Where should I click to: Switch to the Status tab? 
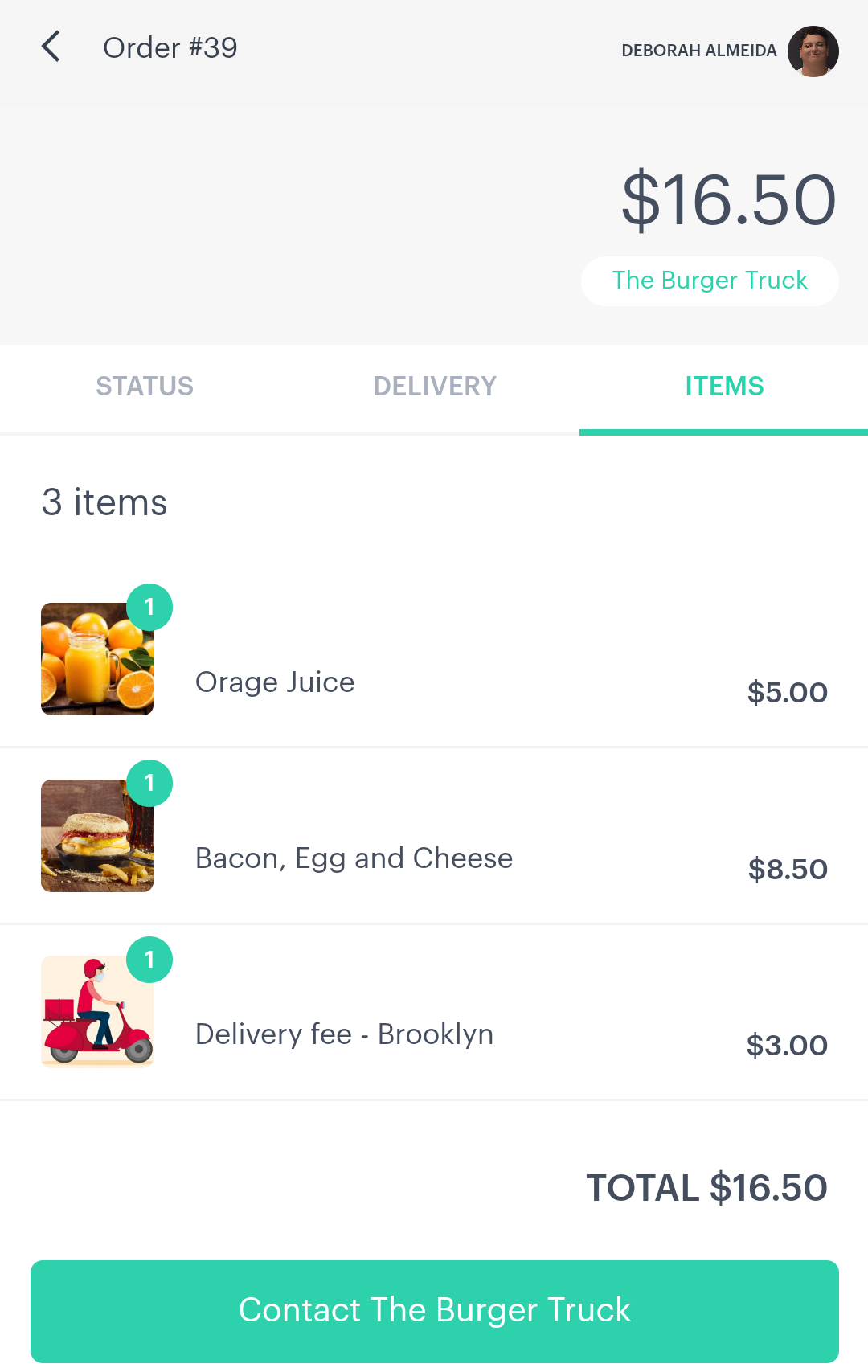tap(145, 387)
